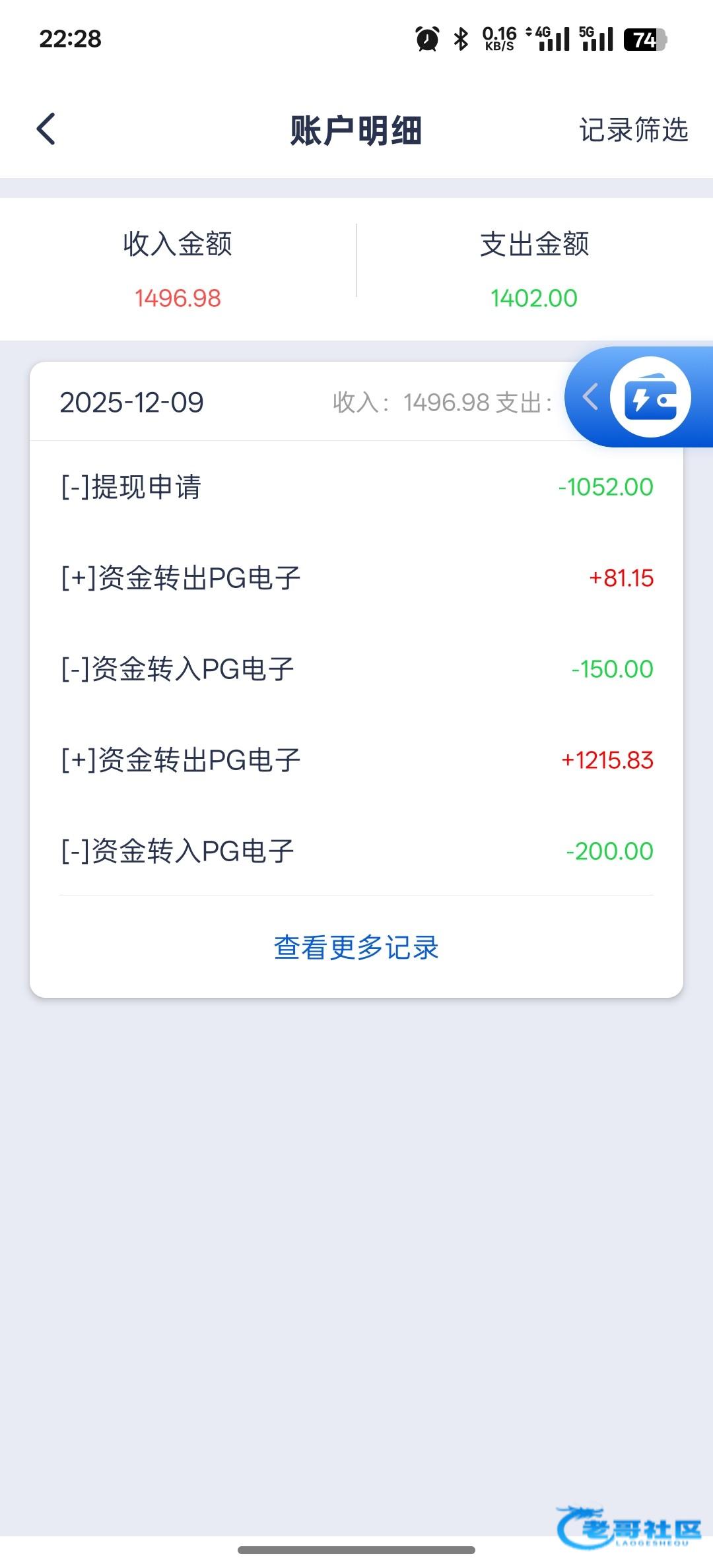The height and width of the screenshot is (1568, 713).
Task: View the 资金转出PG电子 +81.15 record
Action: tap(356, 578)
